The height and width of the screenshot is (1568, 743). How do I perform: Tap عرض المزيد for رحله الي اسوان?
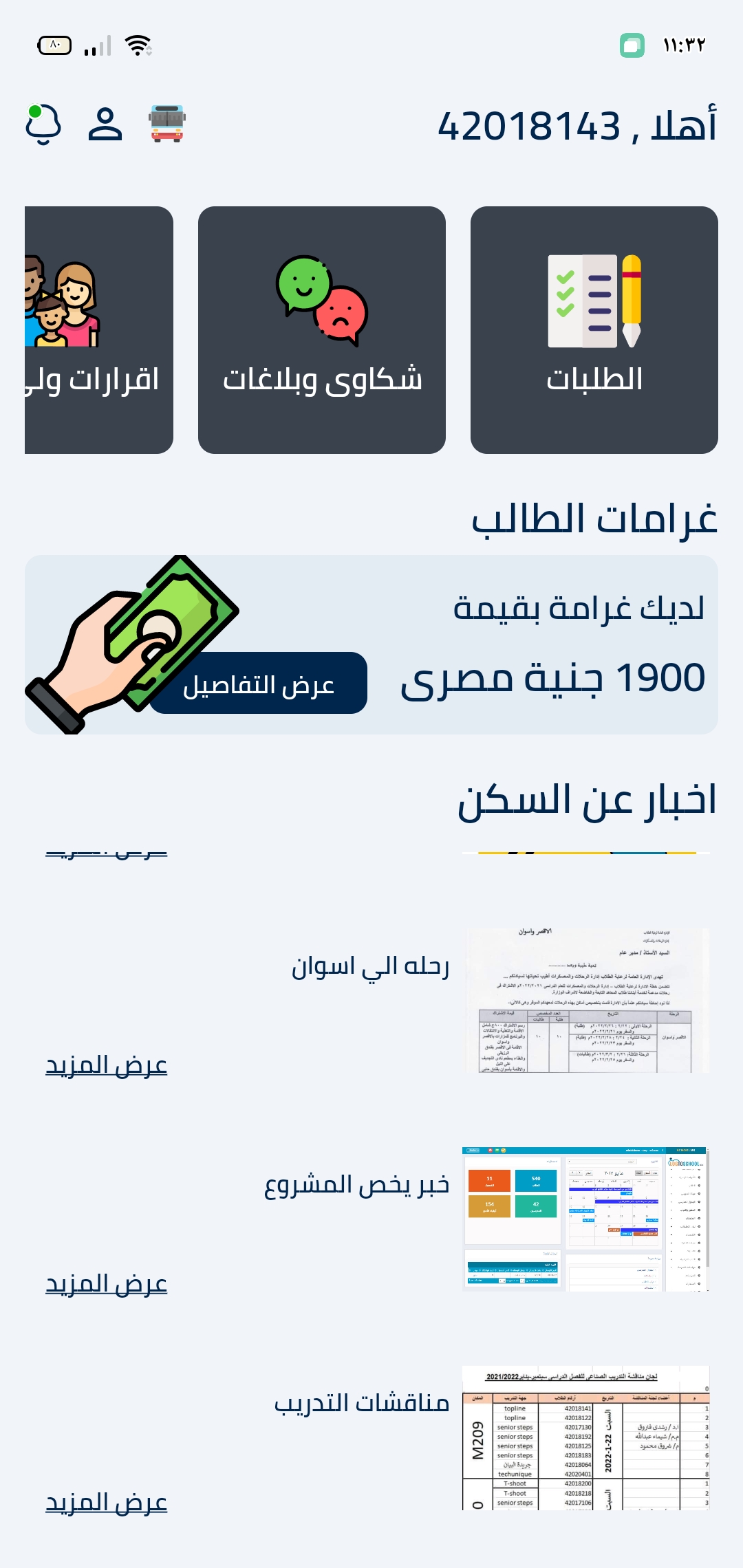(107, 1065)
